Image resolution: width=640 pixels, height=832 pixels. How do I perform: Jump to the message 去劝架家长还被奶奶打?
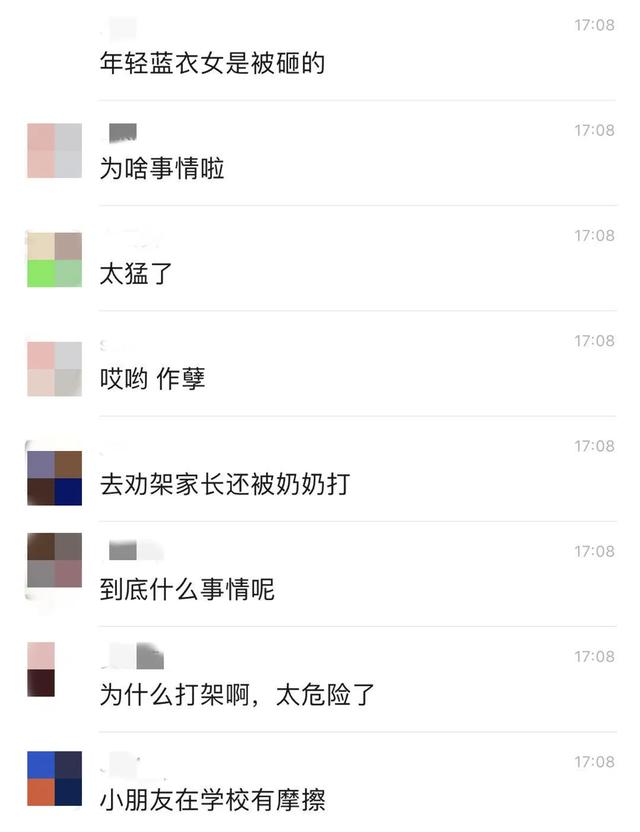pyautogui.click(x=225, y=485)
